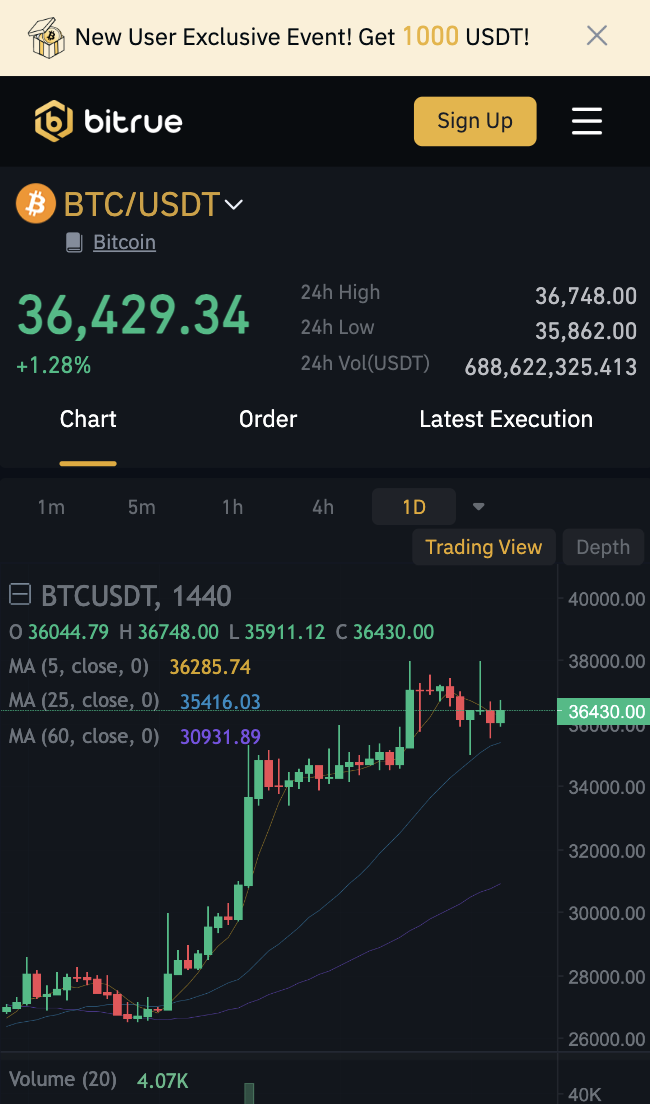This screenshot has height=1104, width=650.
Task: Select the 1h chart interval
Action: click(232, 507)
